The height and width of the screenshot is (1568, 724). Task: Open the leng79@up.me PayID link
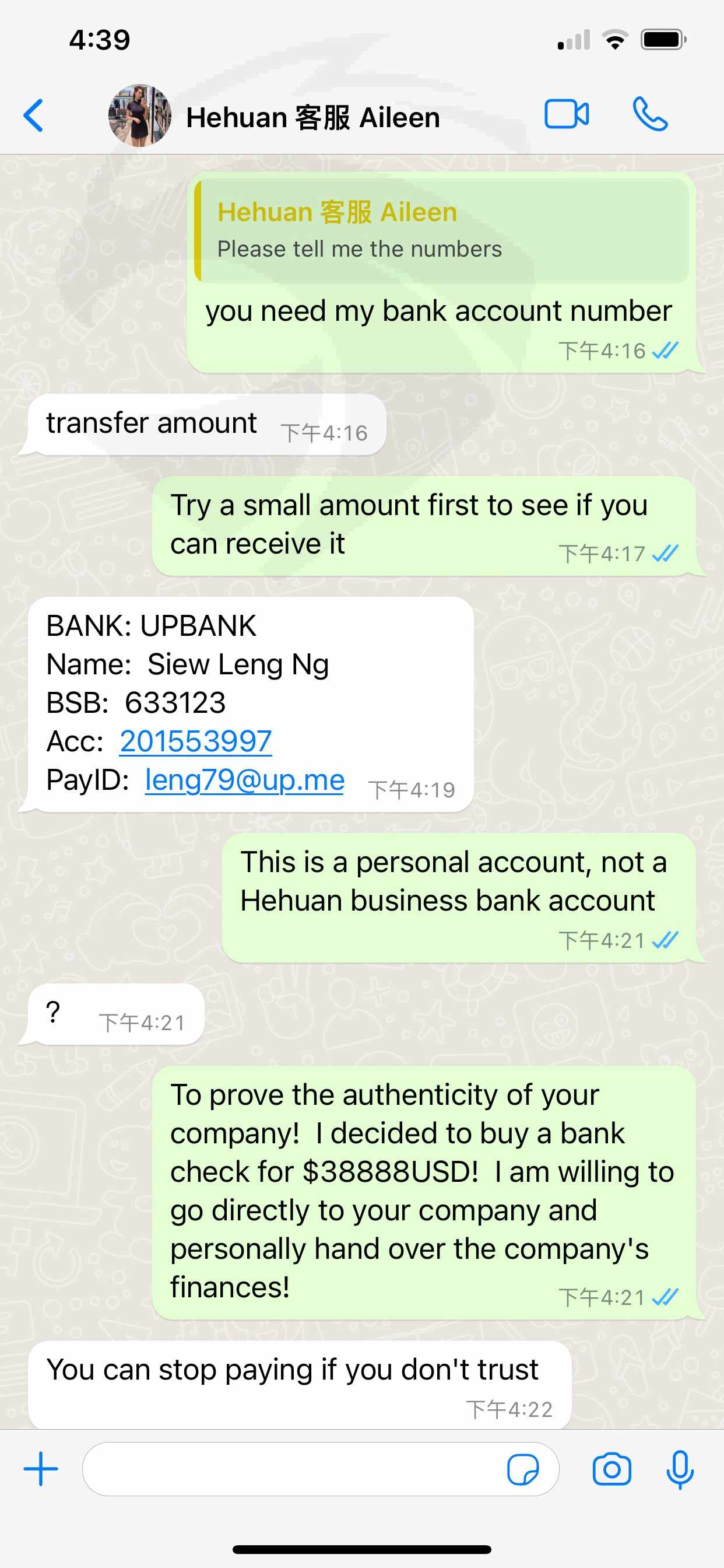tap(245, 780)
